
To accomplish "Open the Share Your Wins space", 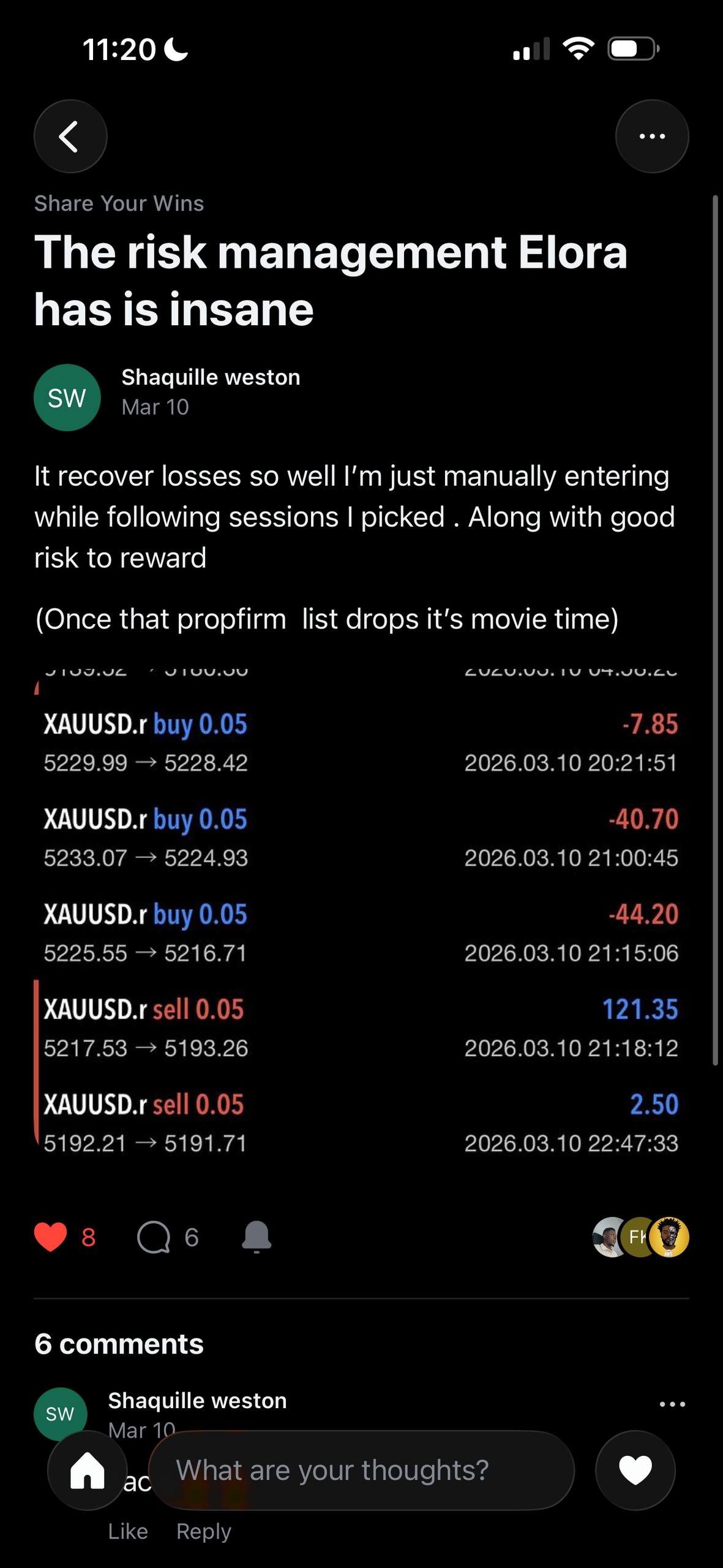I will pyautogui.click(x=119, y=203).
